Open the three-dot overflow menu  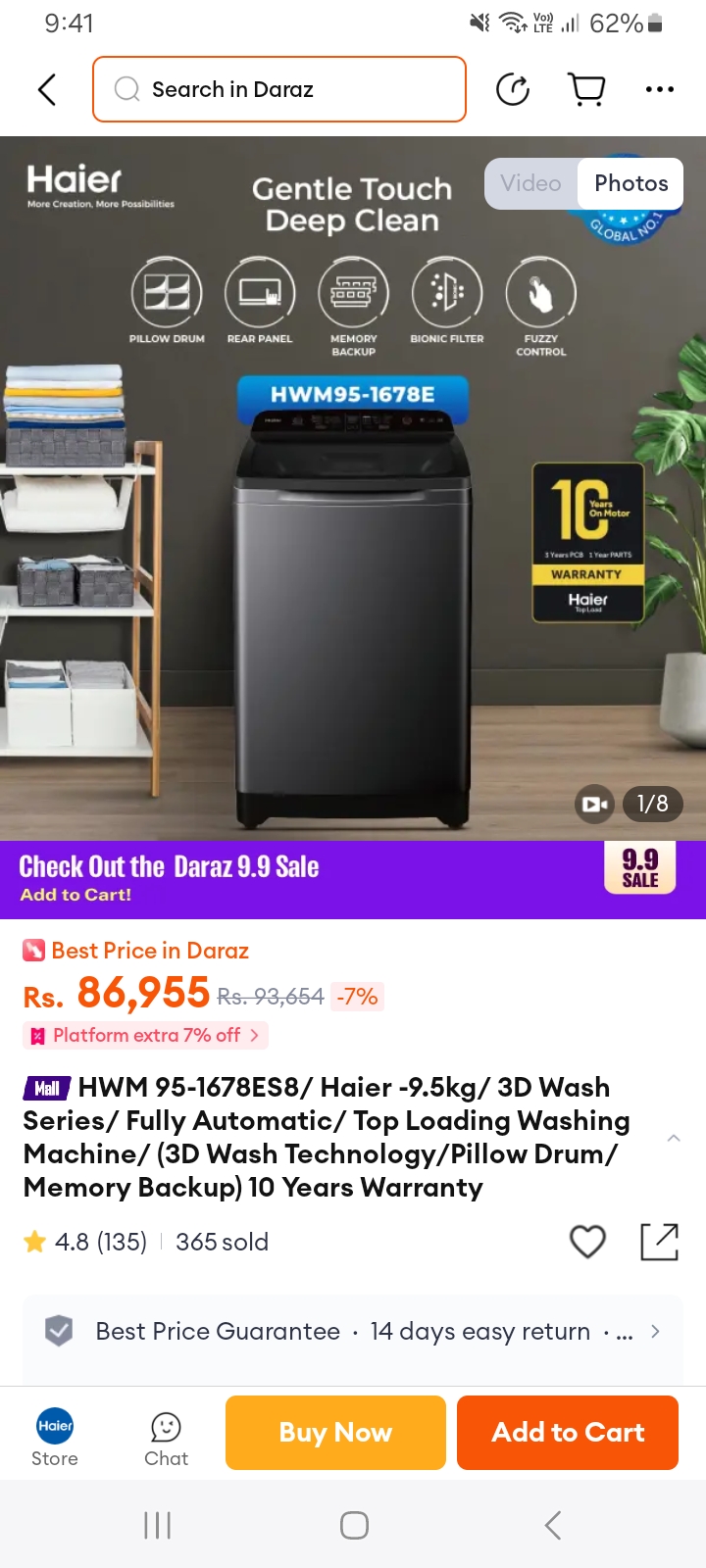click(x=659, y=89)
